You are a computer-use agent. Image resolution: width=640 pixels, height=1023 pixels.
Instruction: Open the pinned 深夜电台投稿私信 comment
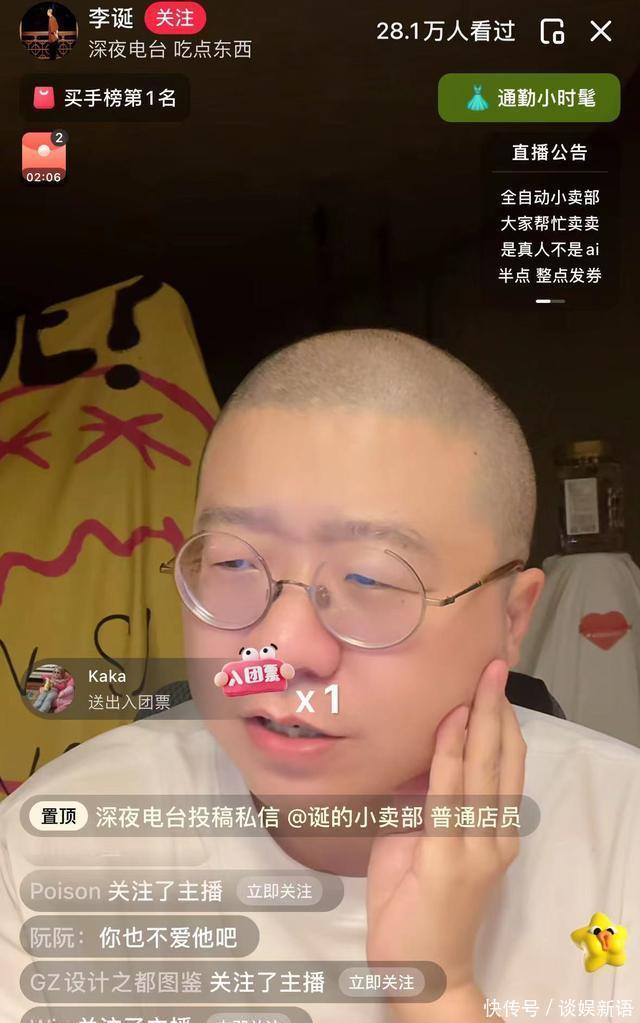(280, 817)
